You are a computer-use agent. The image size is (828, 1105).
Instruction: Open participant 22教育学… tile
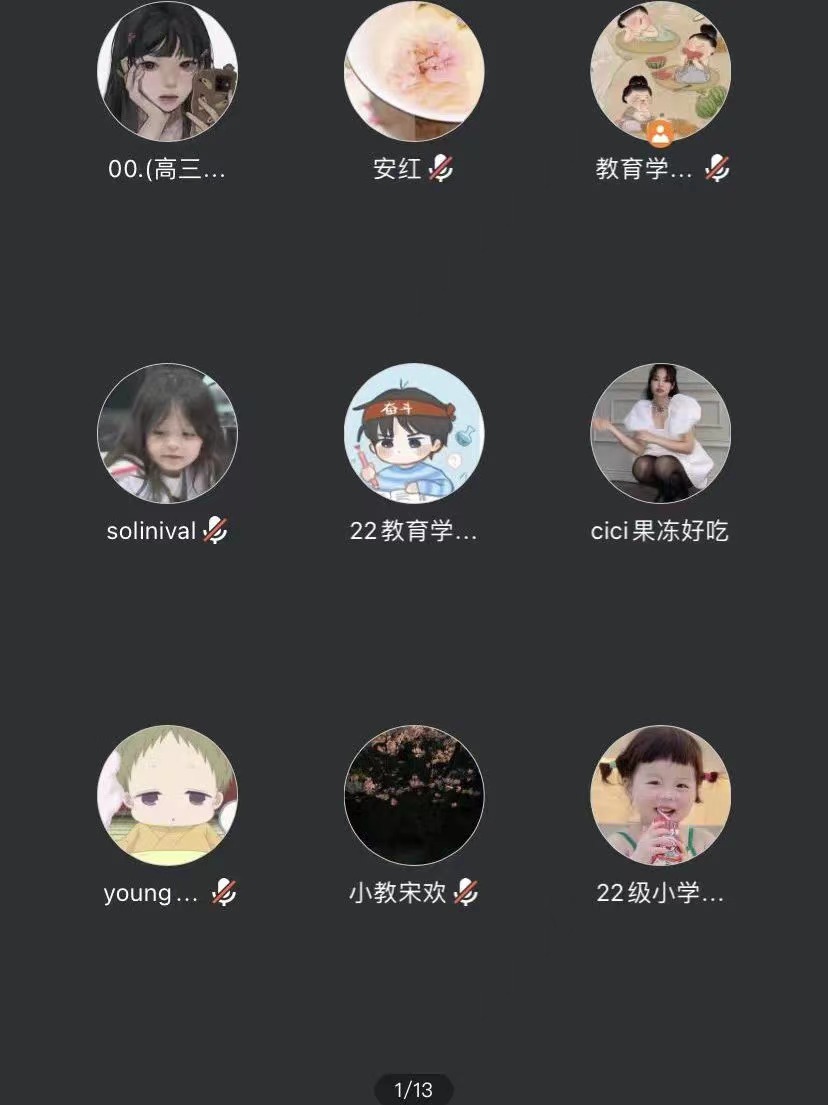point(414,433)
